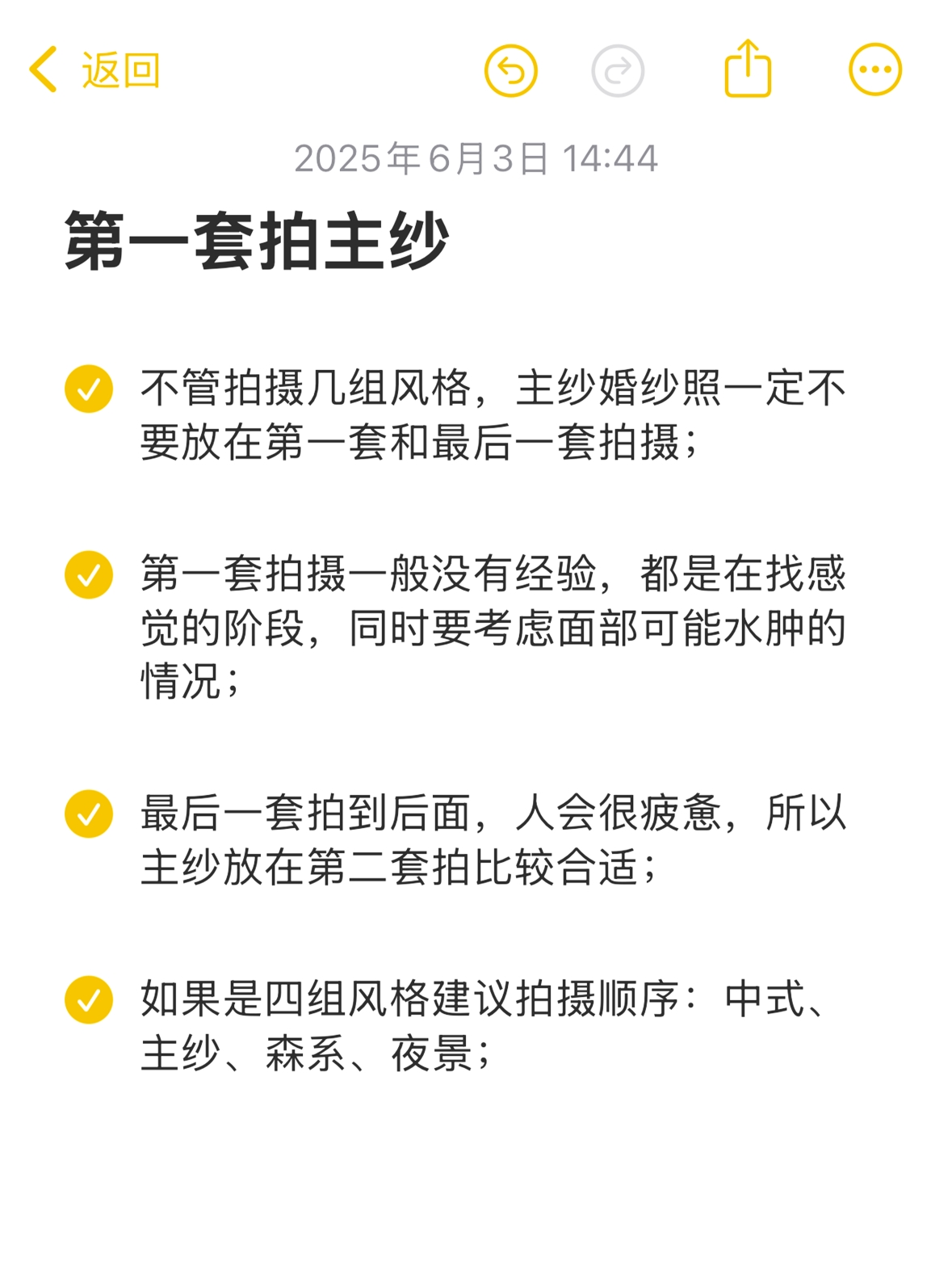Uncheck the item starting with 如果是四组风格
The height and width of the screenshot is (1270, 952).
click(x=89, y=1000)
